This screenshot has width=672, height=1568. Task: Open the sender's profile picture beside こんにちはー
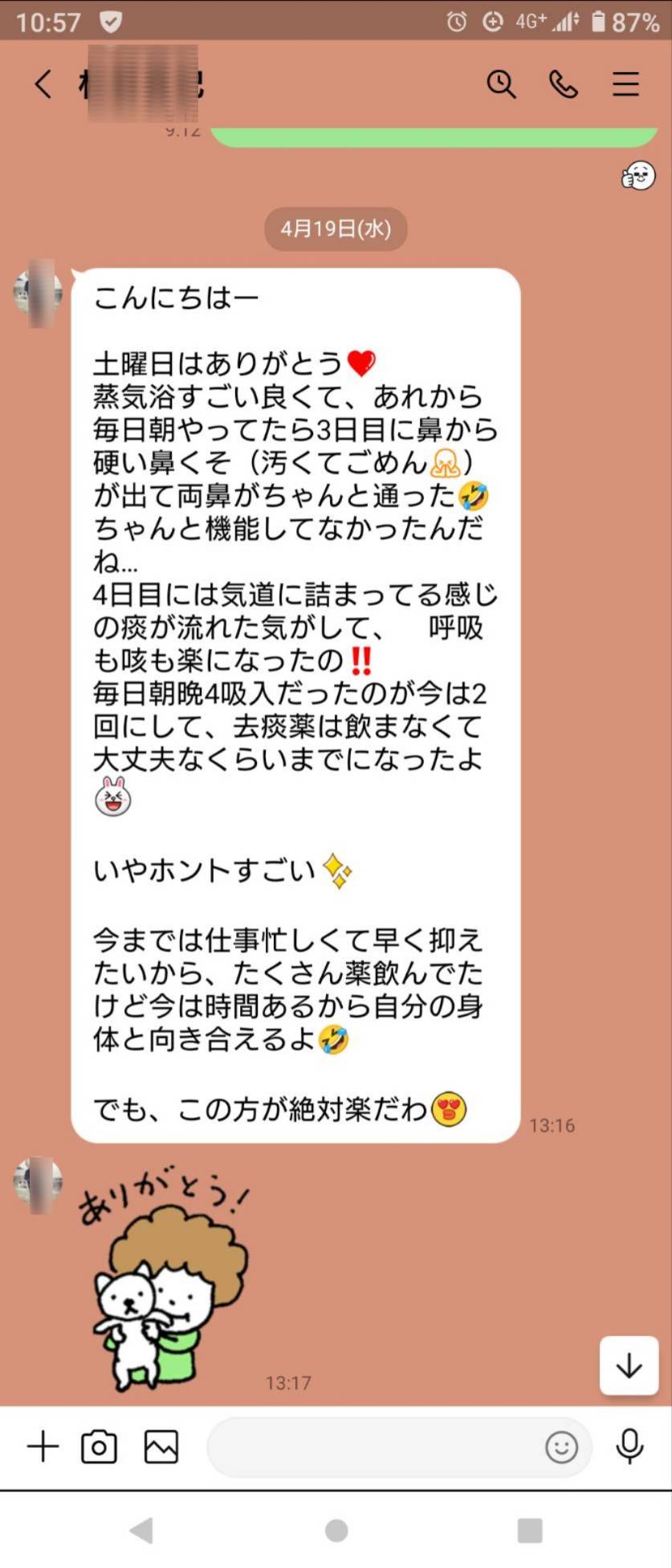38,292
